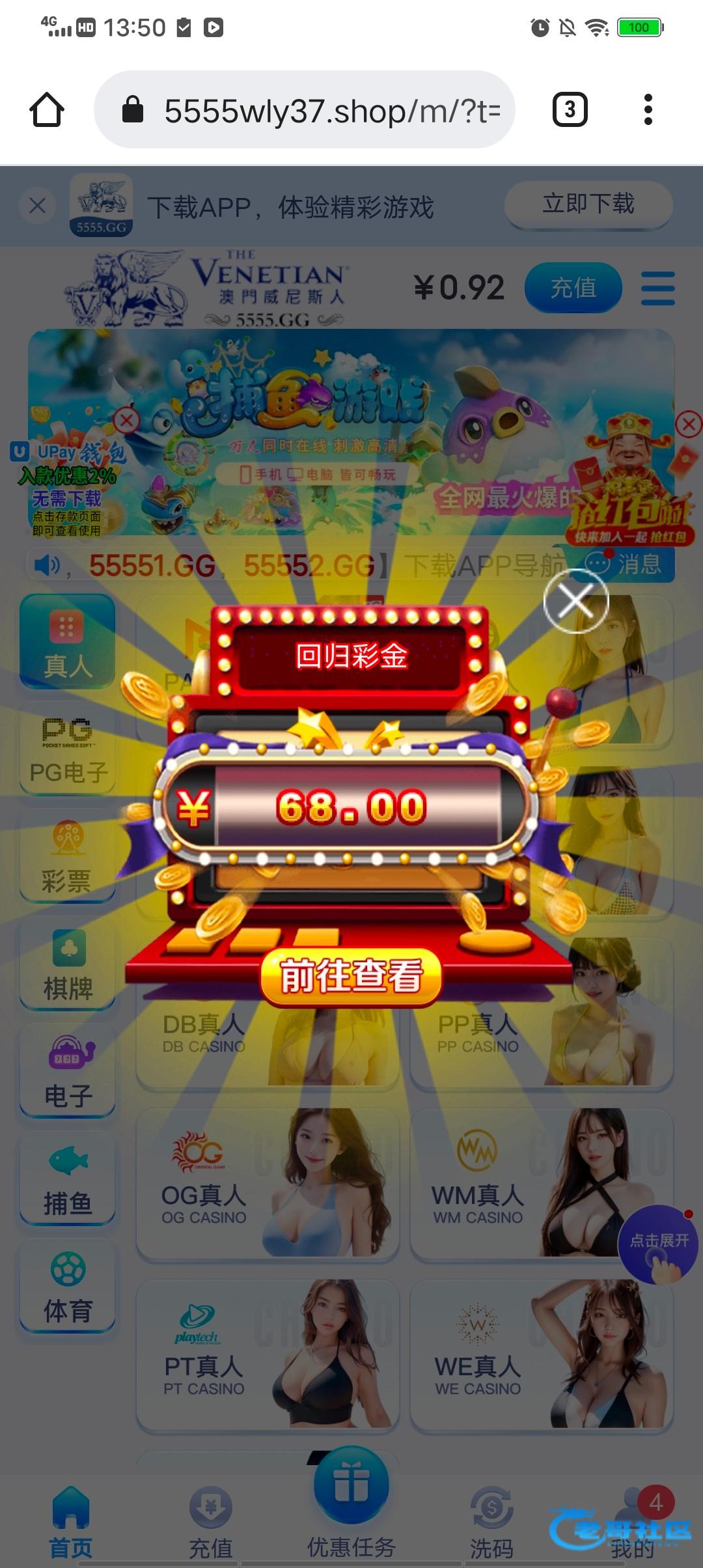Select the 捕鱼 category
This screenshot has width=703, height=1568.
68,1179
